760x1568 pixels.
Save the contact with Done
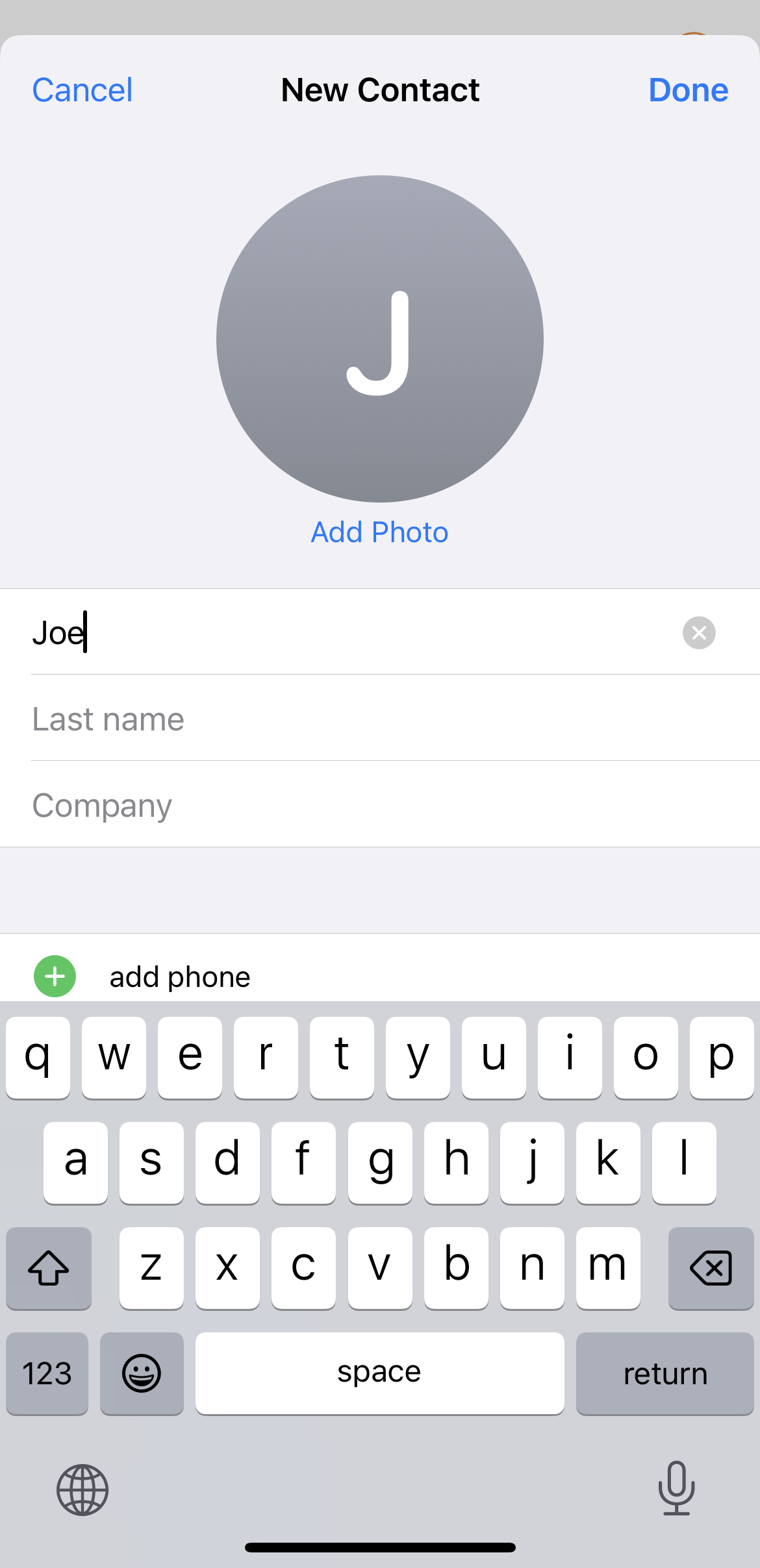pyautogui.click(x=688, y=90)
